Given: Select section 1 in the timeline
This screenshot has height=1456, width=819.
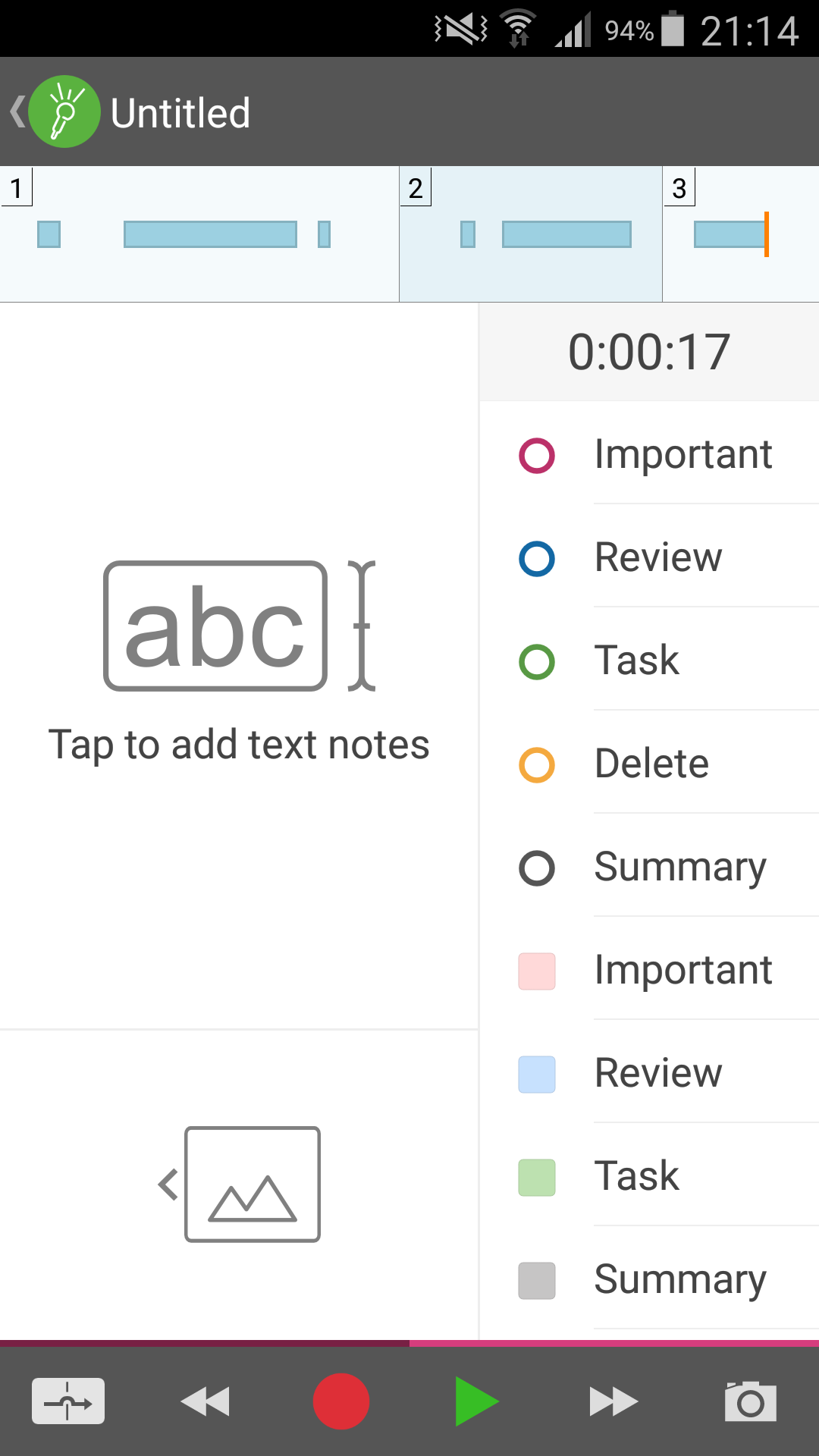Looking at the screenshot, I should click(199, 234).
